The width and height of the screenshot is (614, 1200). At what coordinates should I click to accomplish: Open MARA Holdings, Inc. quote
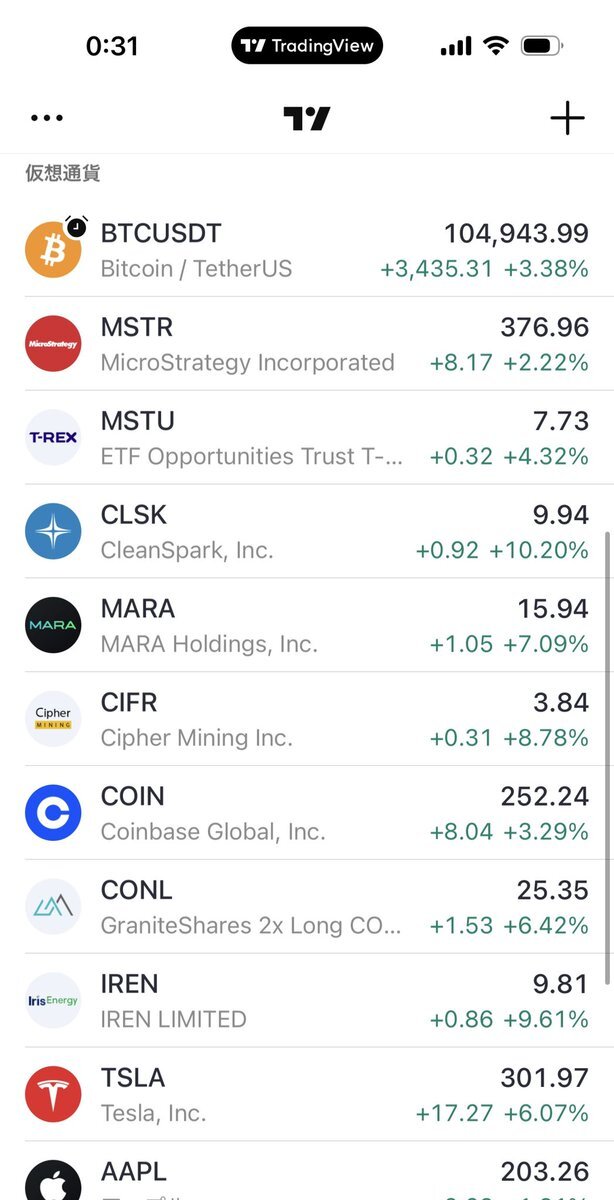point(307,625)
